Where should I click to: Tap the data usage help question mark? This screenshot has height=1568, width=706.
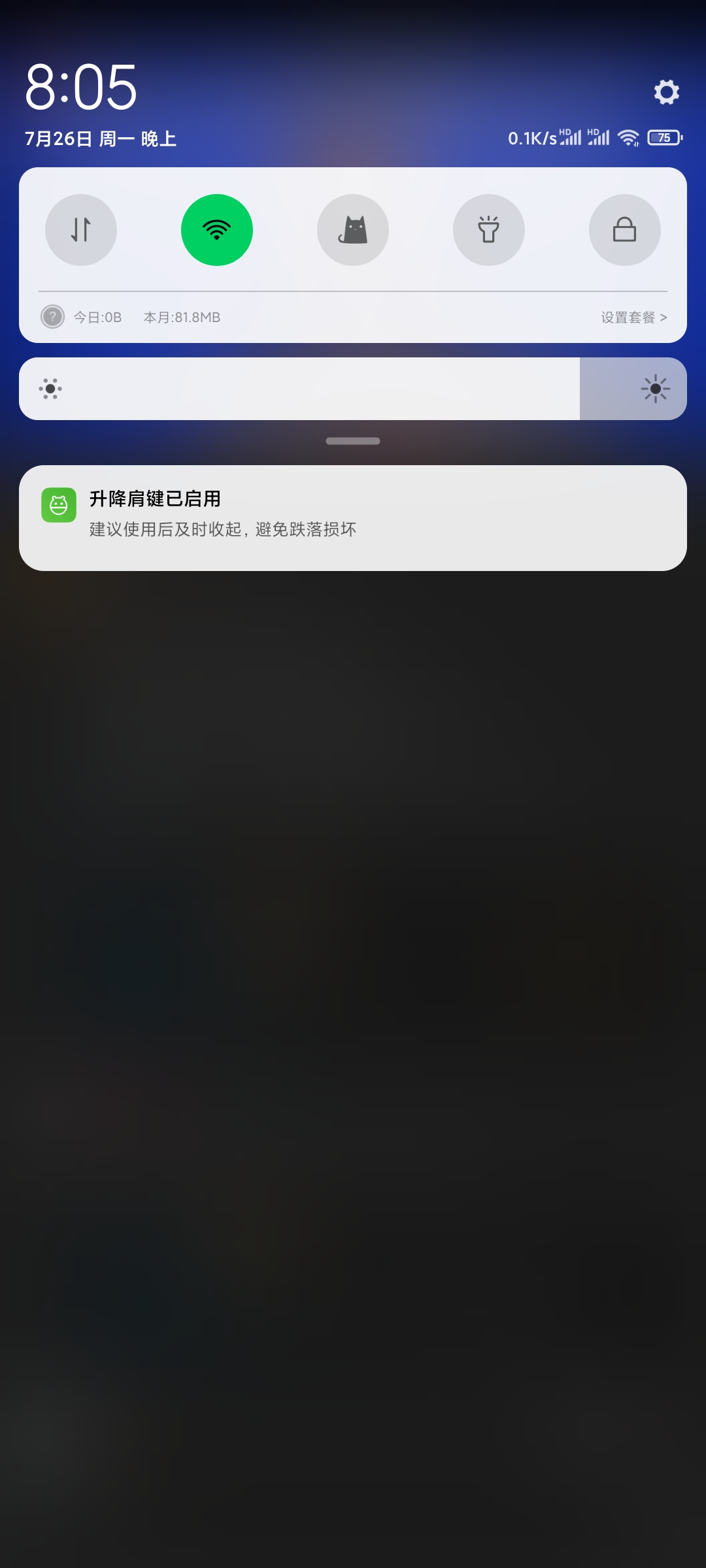click(x=53, y=317)
